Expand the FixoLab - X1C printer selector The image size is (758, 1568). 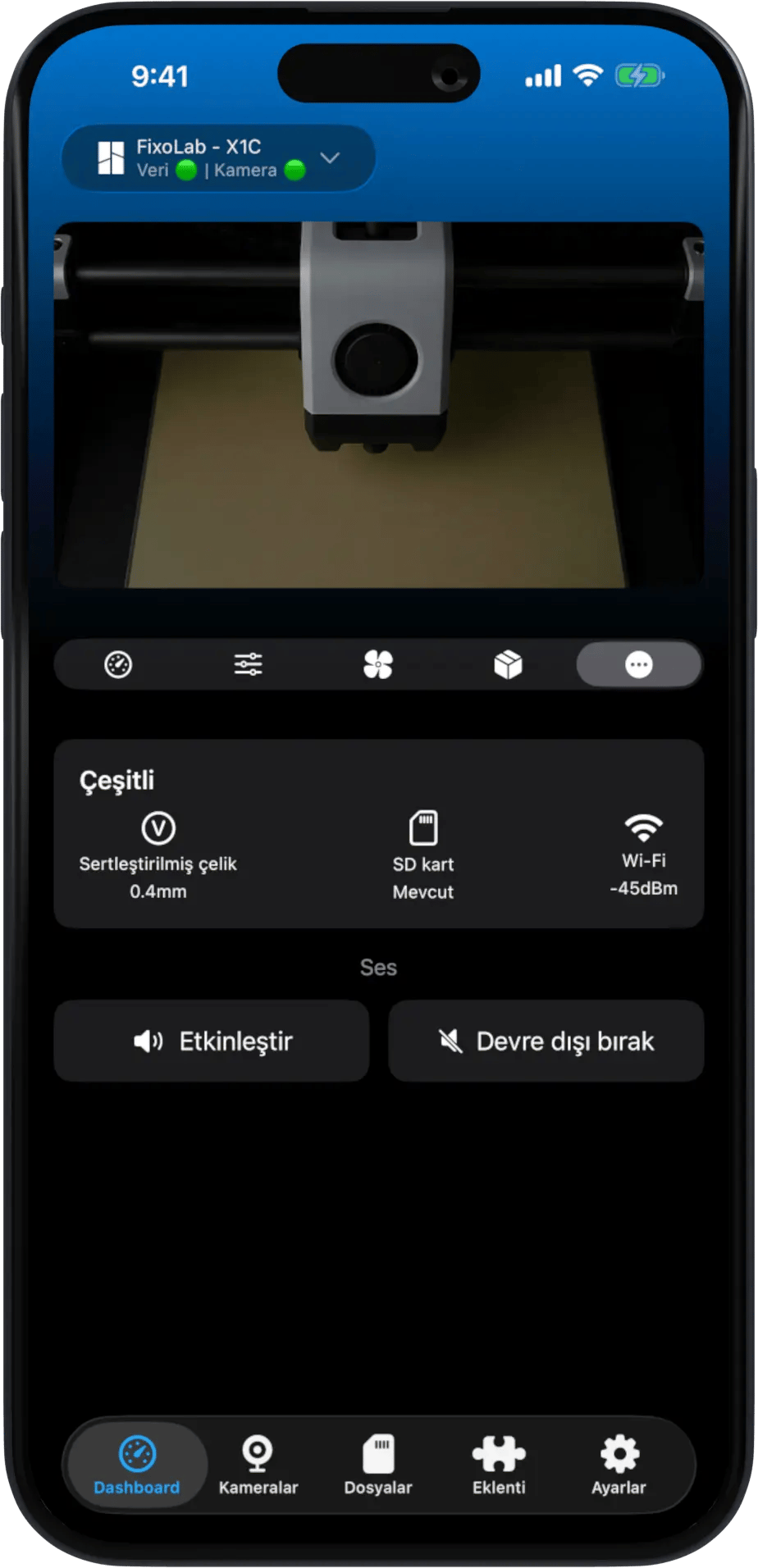(x=218, y=158)
